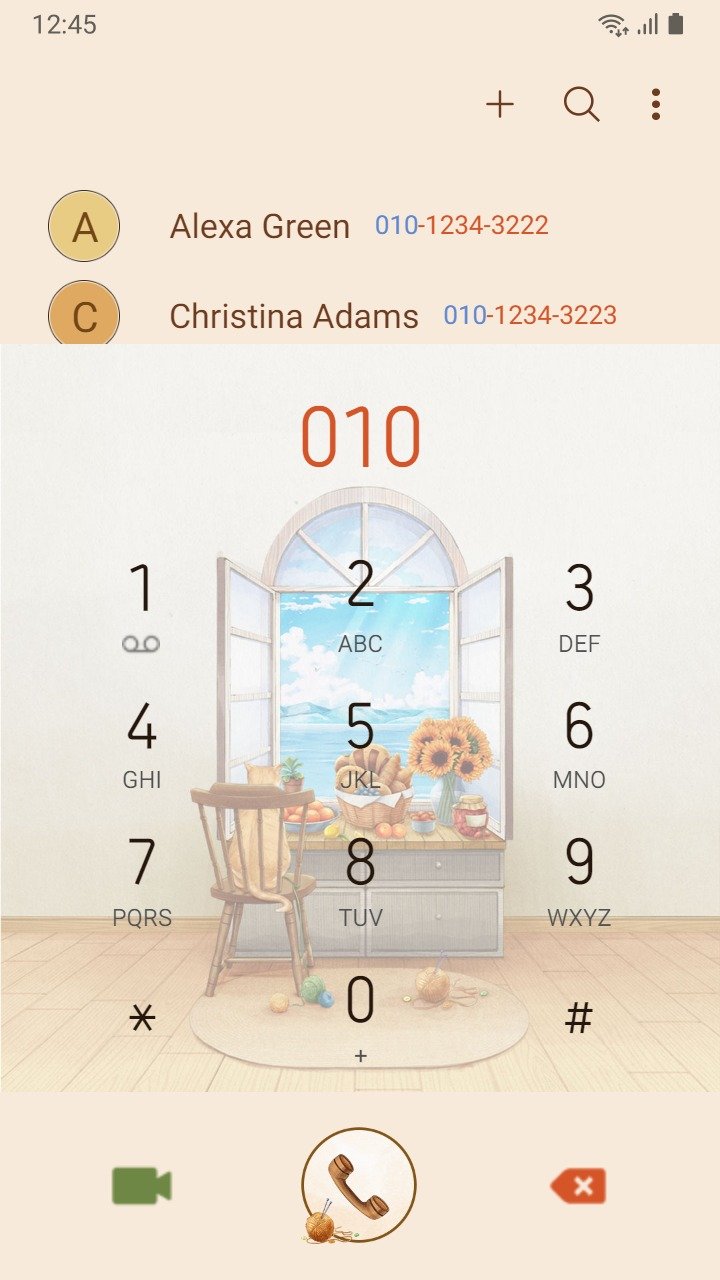
Task: Open the three-dot overflow menu
Action: coord(656,104)
